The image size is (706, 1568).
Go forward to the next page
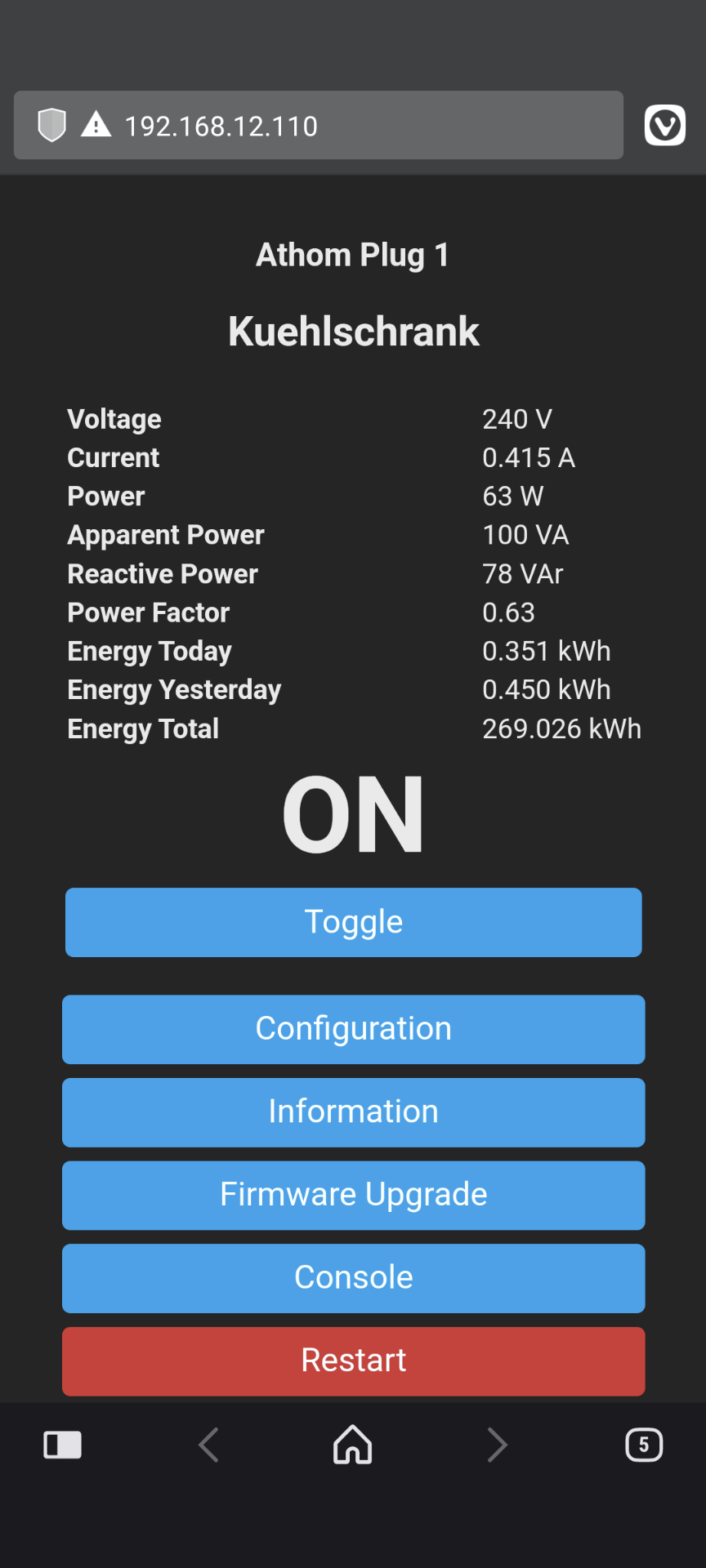tap(497, 1445)
